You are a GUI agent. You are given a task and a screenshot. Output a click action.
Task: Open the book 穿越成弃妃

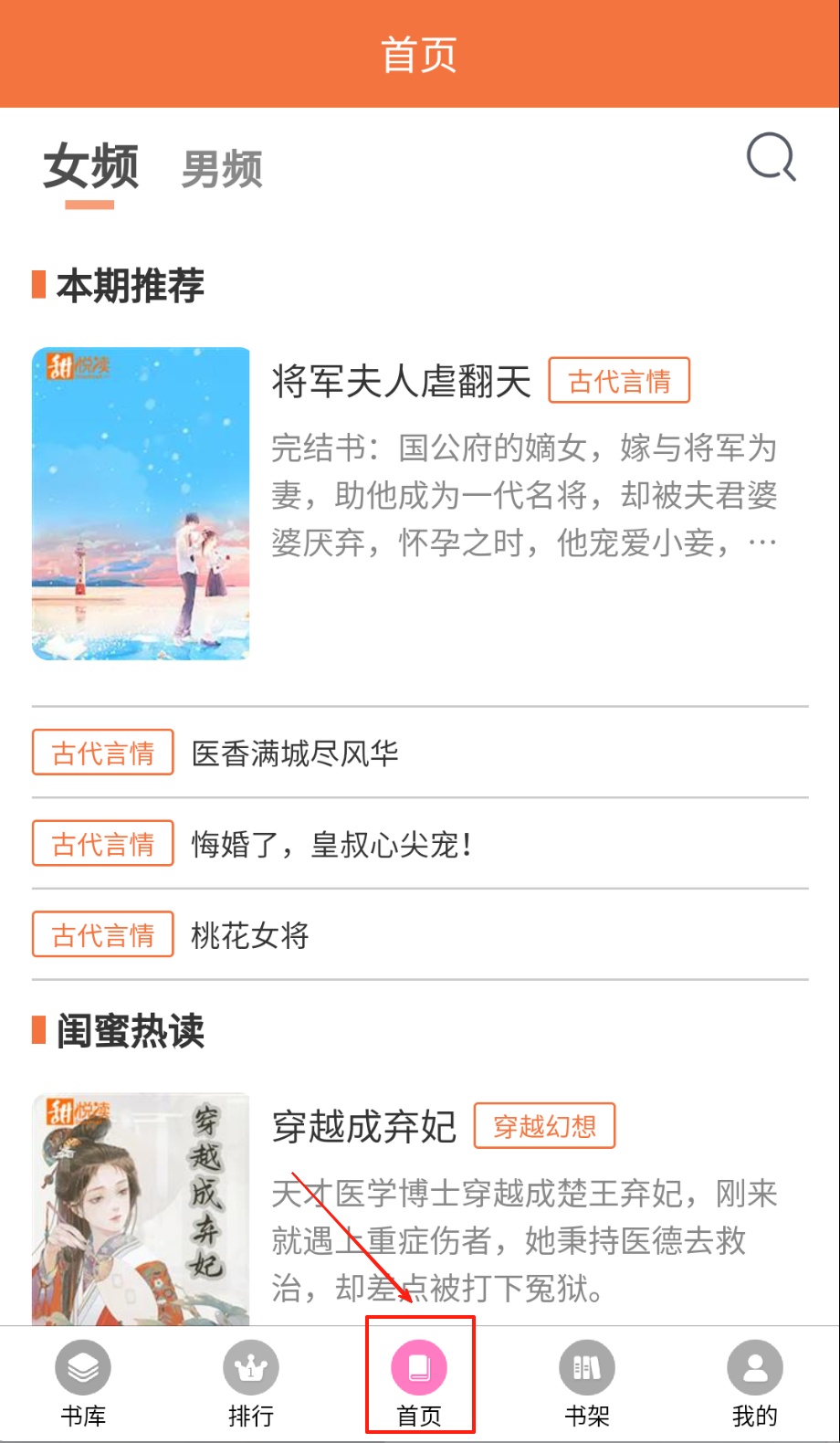coord(363,1127)
